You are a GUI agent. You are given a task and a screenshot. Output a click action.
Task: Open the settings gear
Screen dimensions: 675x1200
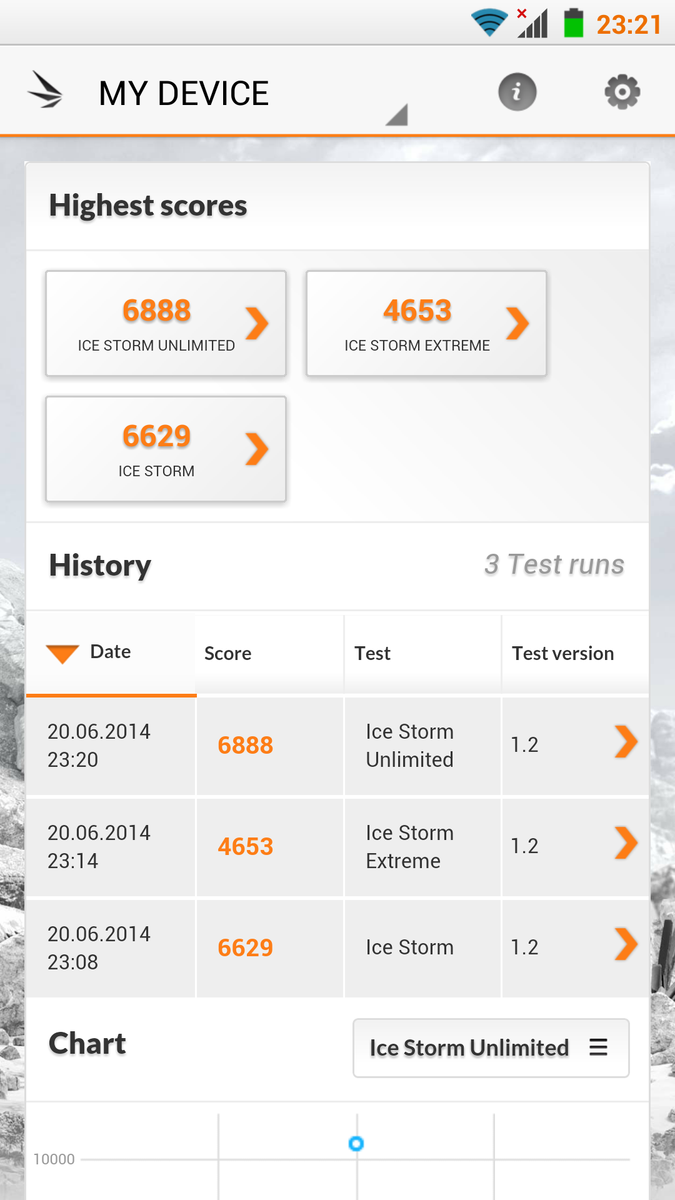[622, 93]
